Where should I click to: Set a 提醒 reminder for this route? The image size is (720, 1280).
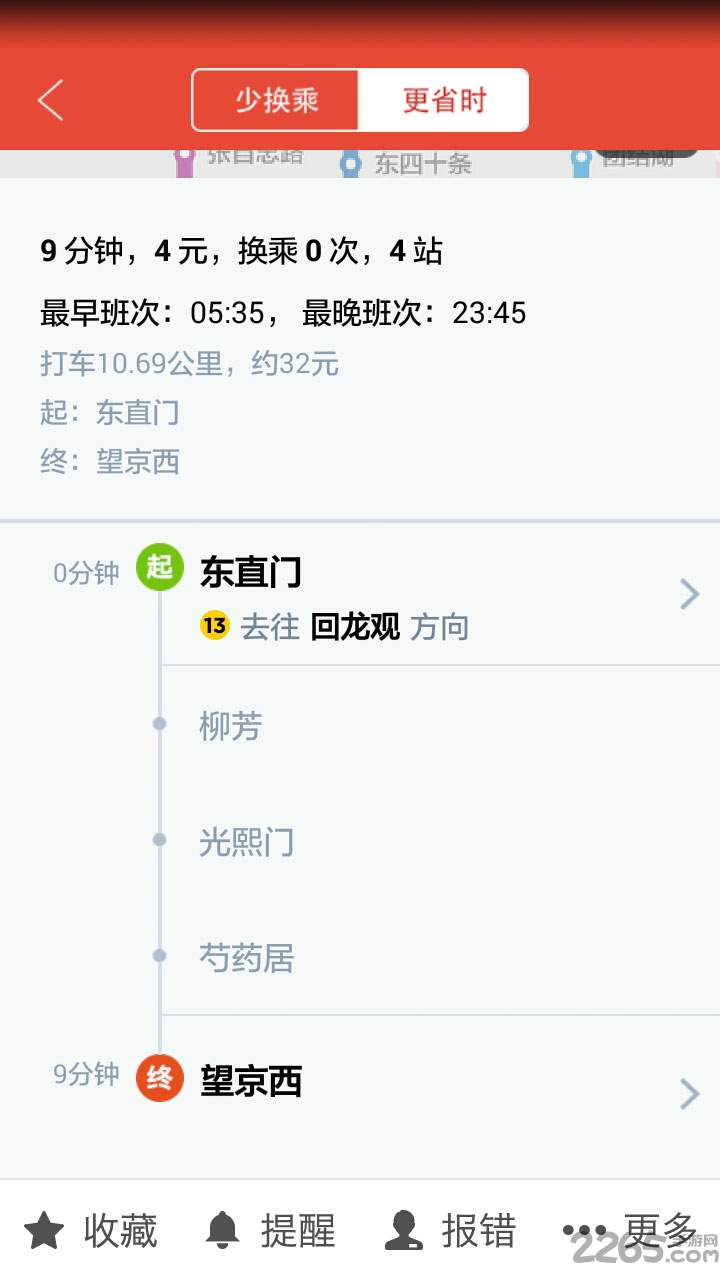271,1231
